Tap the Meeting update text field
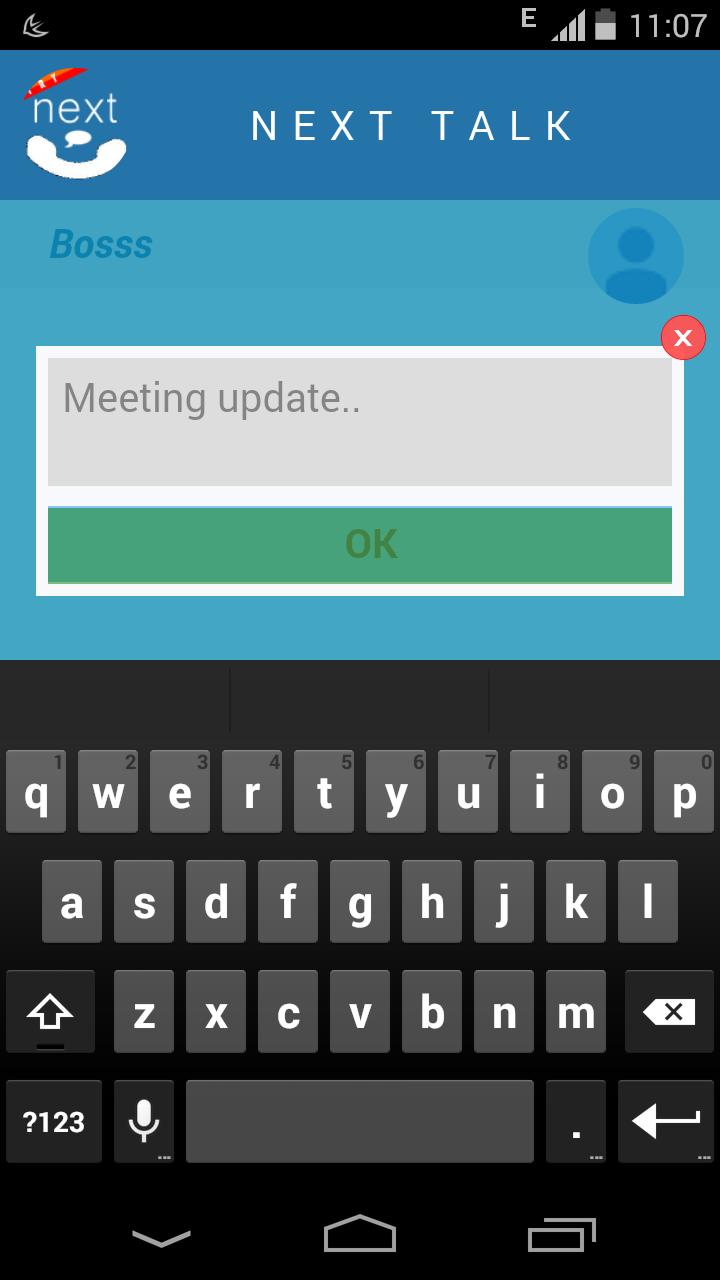Screen dimensions: 720x1280 tap(360, 421)
